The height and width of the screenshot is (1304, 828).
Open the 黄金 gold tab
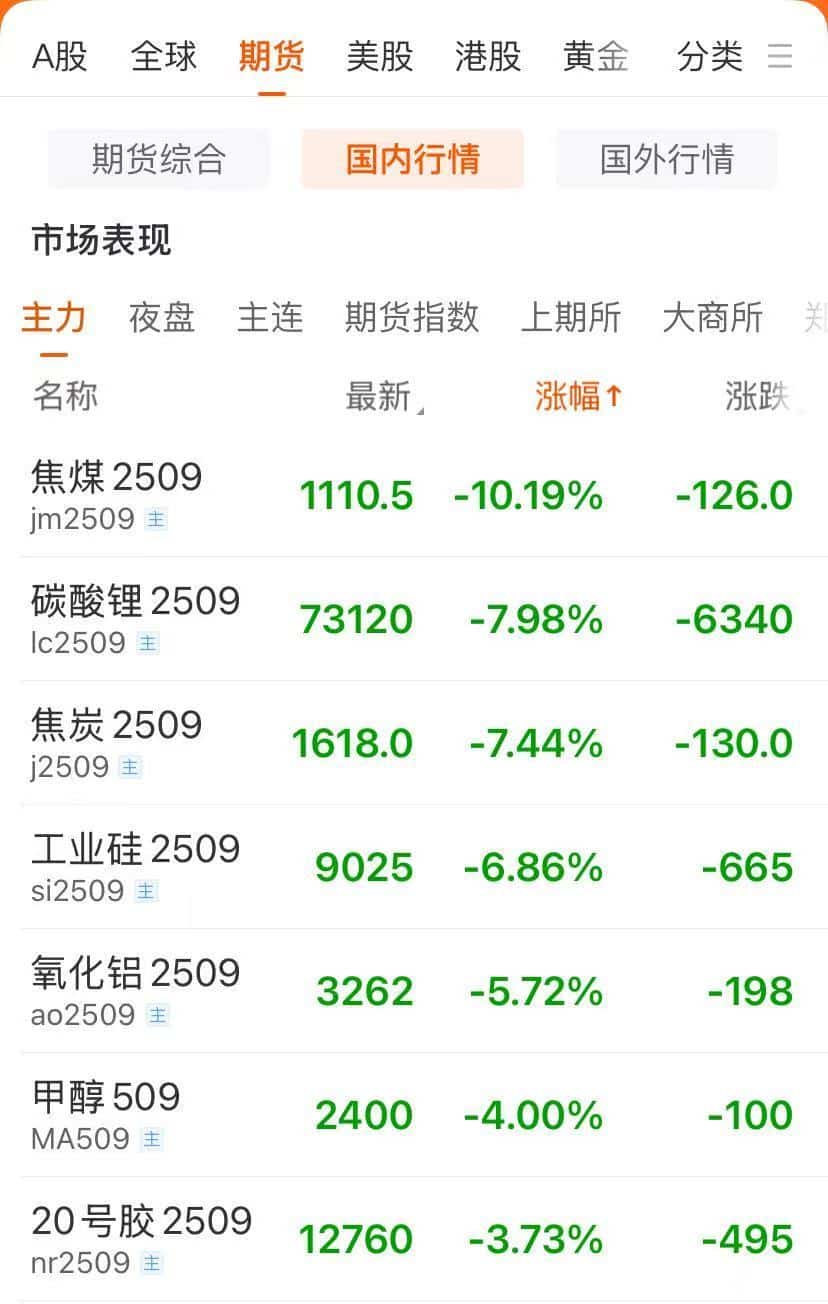[x=595, y=57]
